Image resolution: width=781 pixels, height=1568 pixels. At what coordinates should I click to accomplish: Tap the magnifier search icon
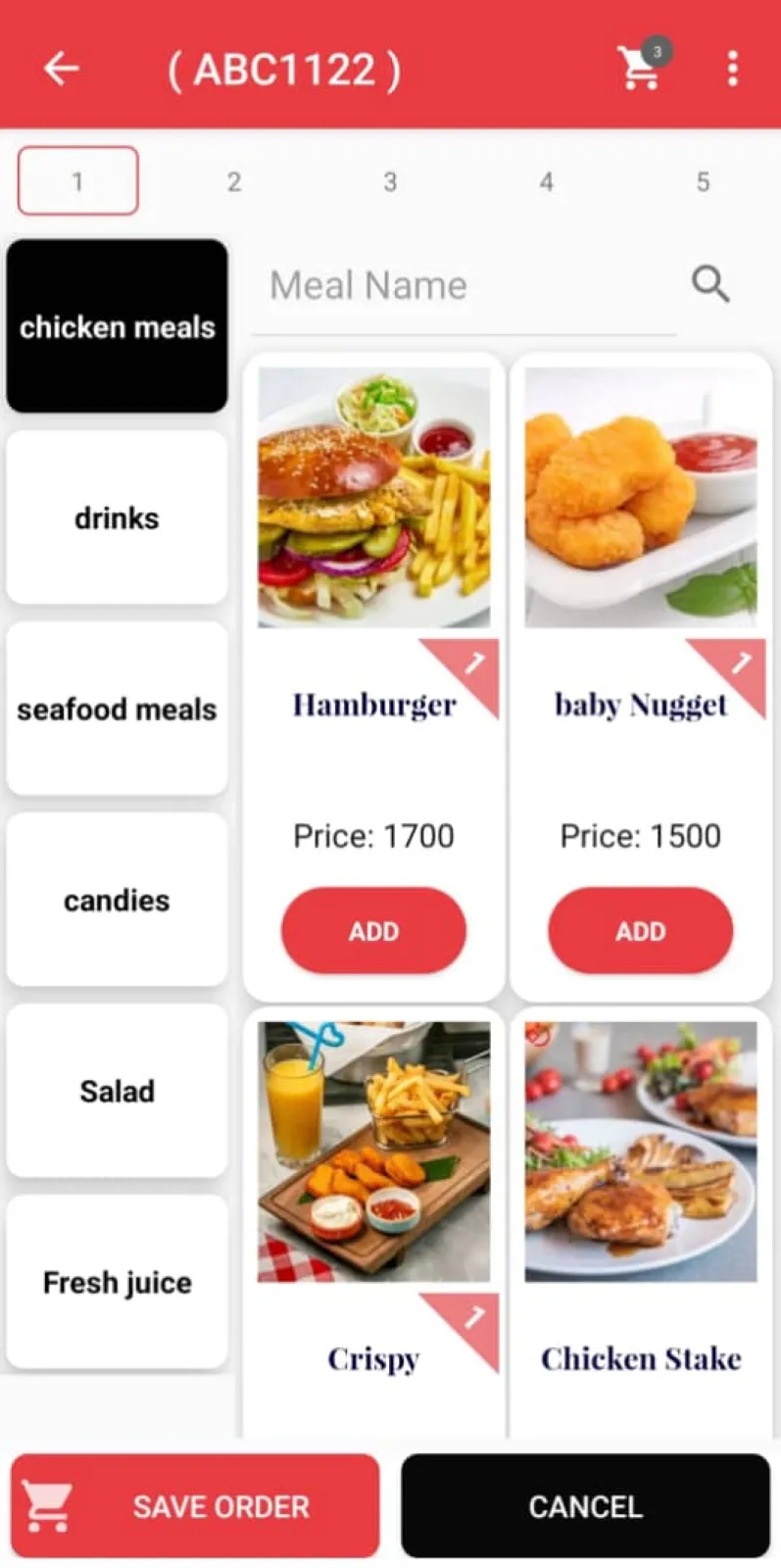[x=710, y=285]
